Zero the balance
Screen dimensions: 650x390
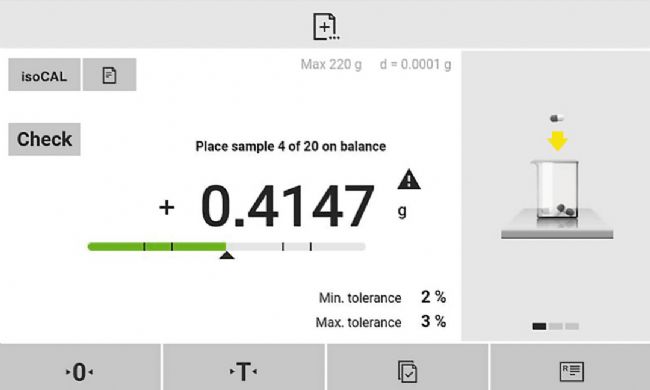[x=80, y=368]
